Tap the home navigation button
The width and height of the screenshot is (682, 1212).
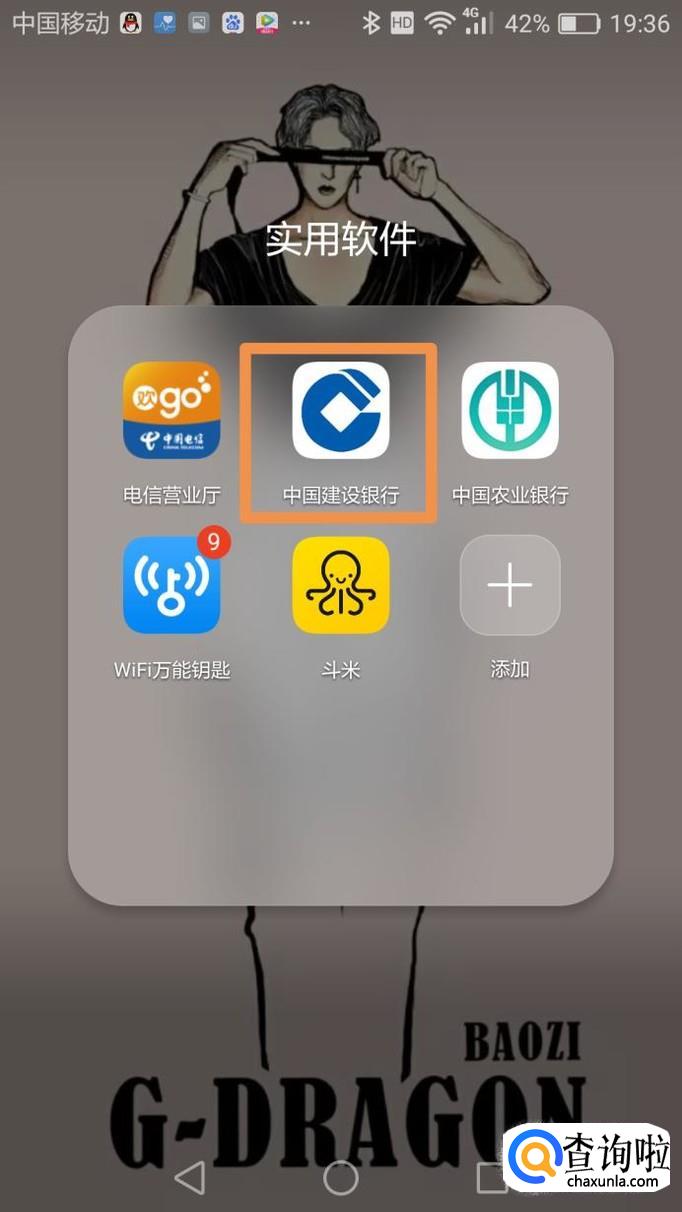pyautogui.click(x=341, y=1178)
